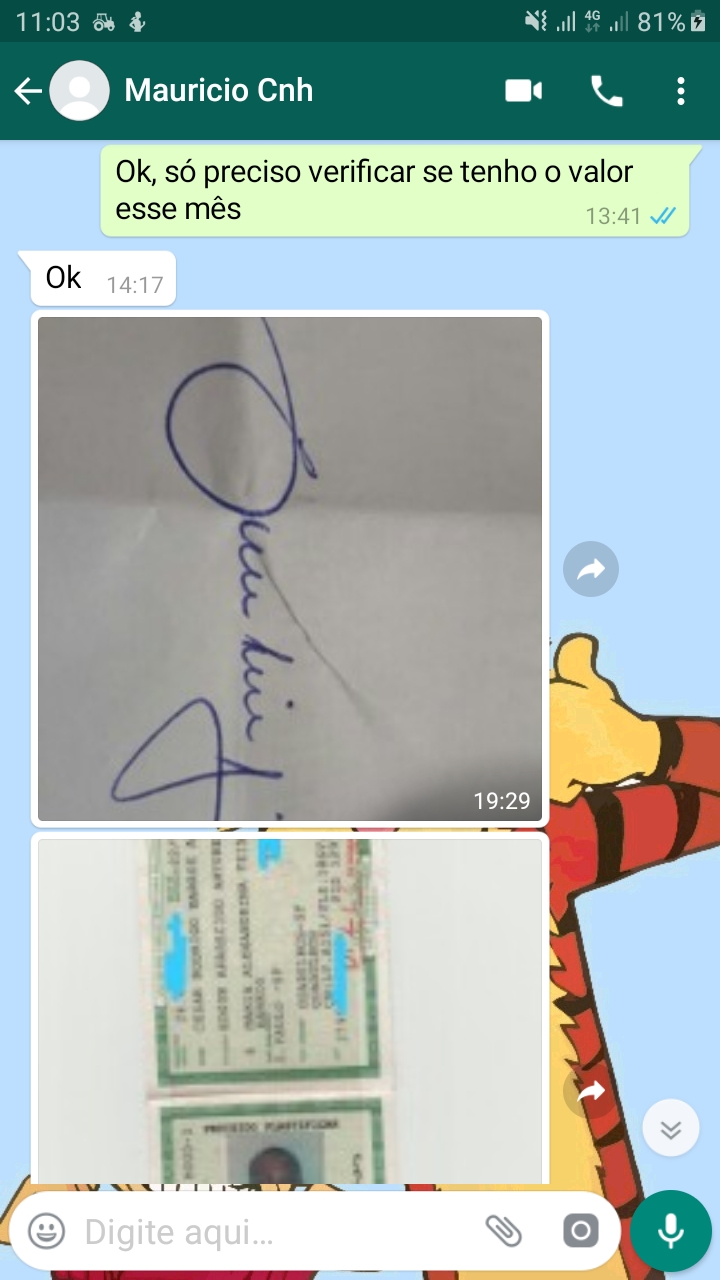Tap the microphone to record a voice message

coord(670,1231)
